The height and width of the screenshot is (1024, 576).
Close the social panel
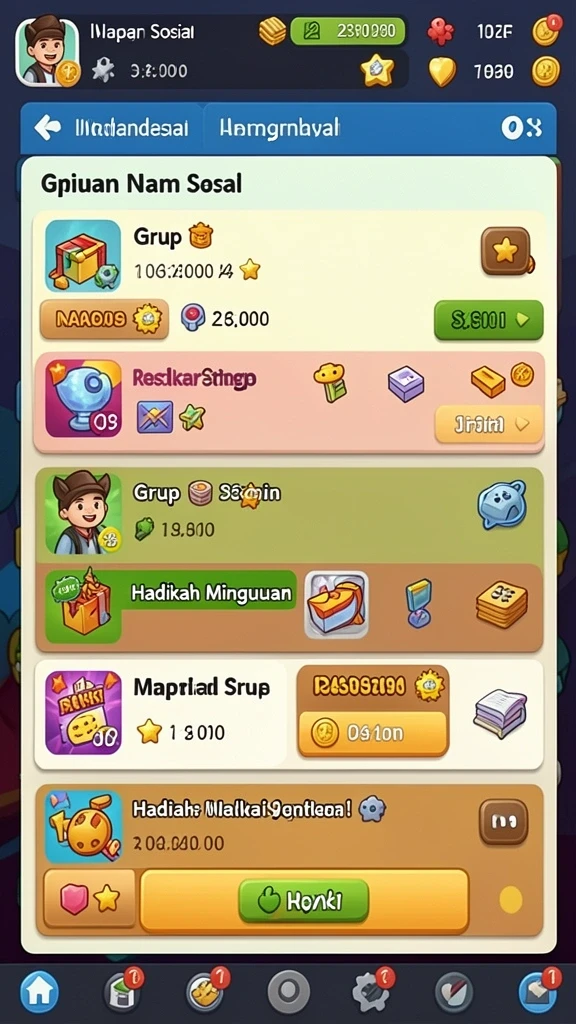pyautogui.click(x=521, y=128)
